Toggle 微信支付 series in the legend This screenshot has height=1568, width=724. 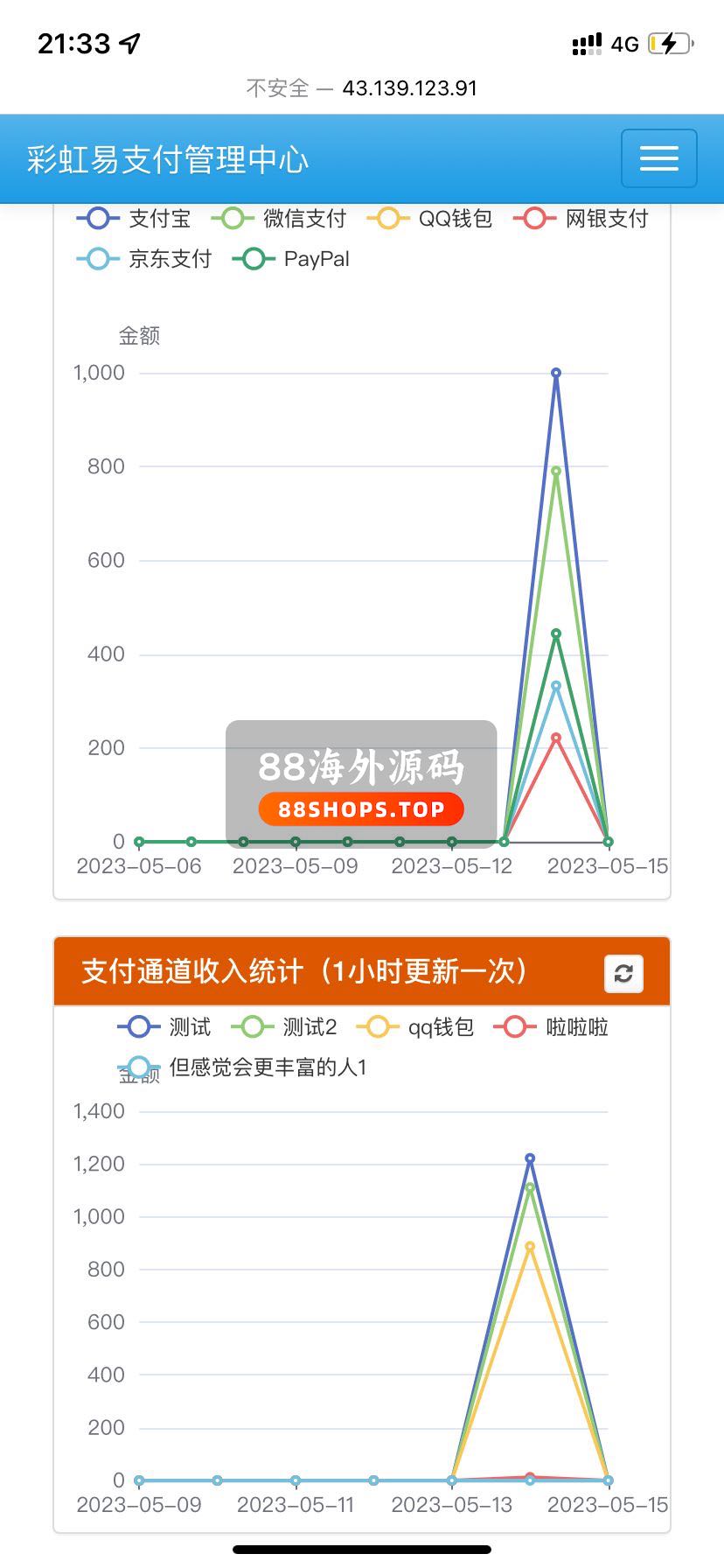pos(279,218)
